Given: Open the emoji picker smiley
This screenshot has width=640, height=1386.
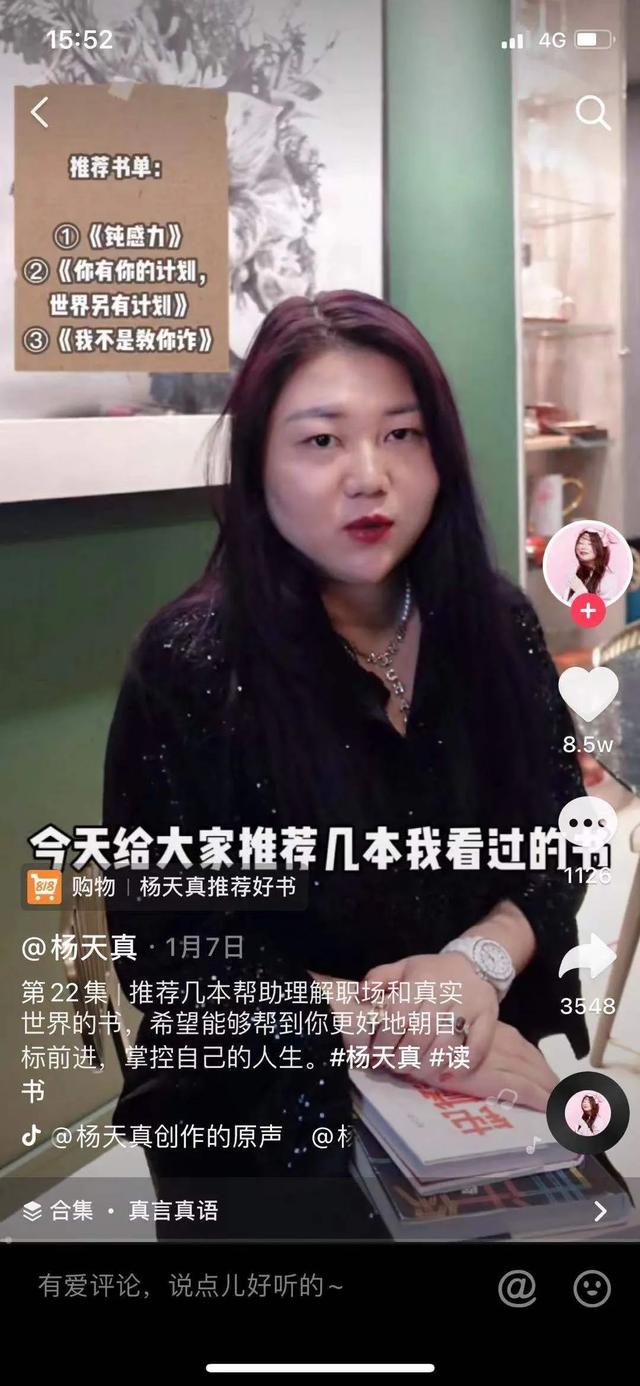Looking at the screenshot, I should [592, 1288].
